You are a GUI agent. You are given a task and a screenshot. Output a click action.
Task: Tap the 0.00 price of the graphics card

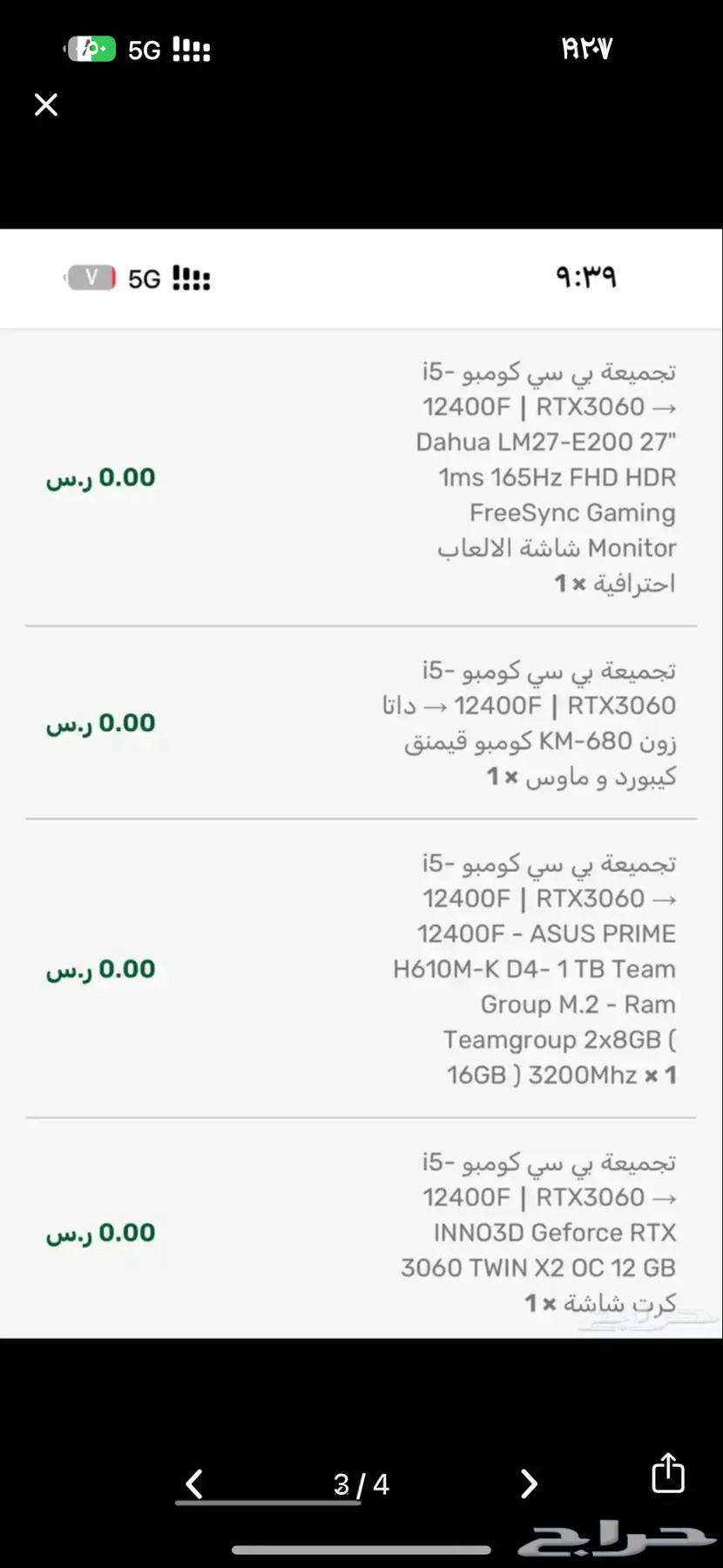[100, 1232]
